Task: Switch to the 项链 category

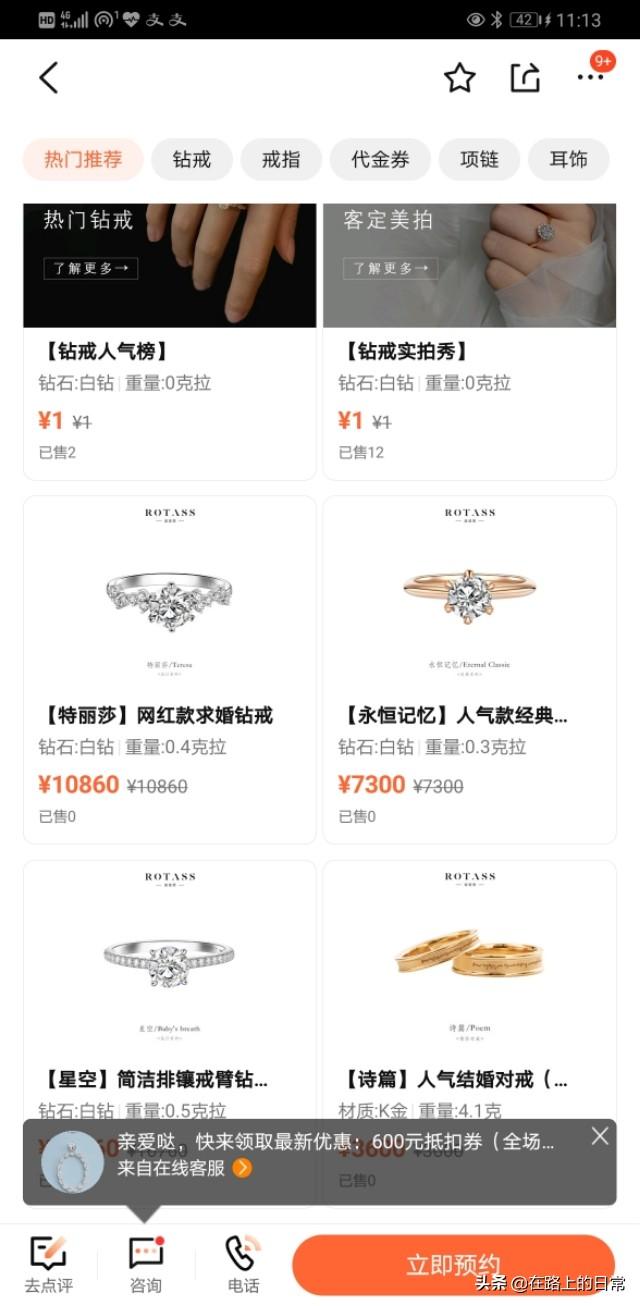Action: pyautogui.click(x=479, y=159)
